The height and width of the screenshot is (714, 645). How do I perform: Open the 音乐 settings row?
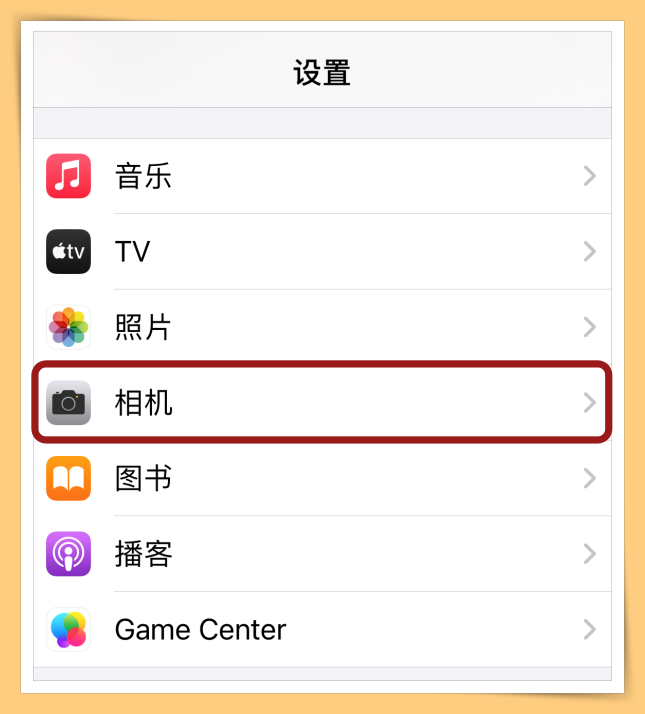pos(322,177)
